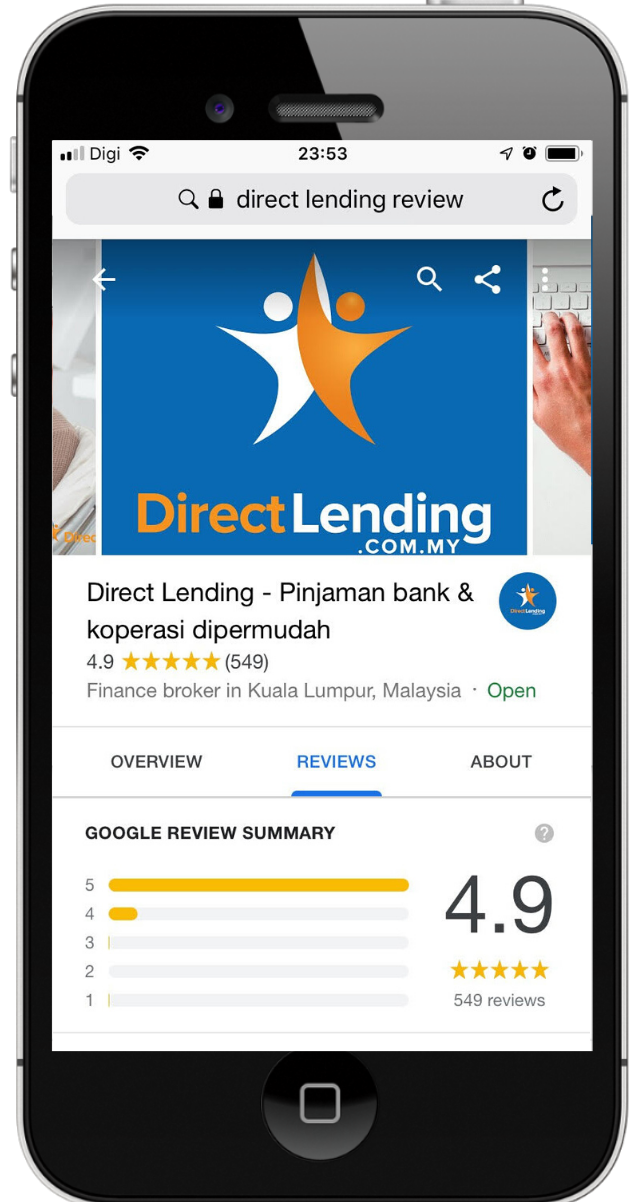The height and width of the screenshot is (1202, 642).
Task: View the keyboard photo on the right
Action: tap(562, 397)
